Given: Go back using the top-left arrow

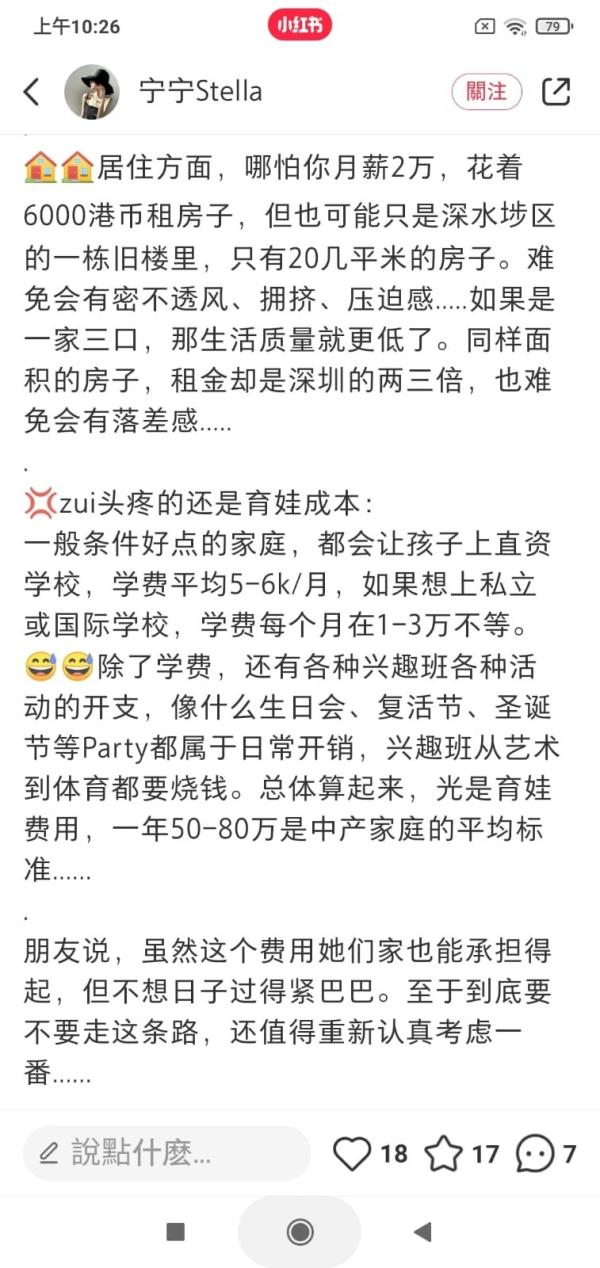Looking at the screenshot, I should pos(32,92).
